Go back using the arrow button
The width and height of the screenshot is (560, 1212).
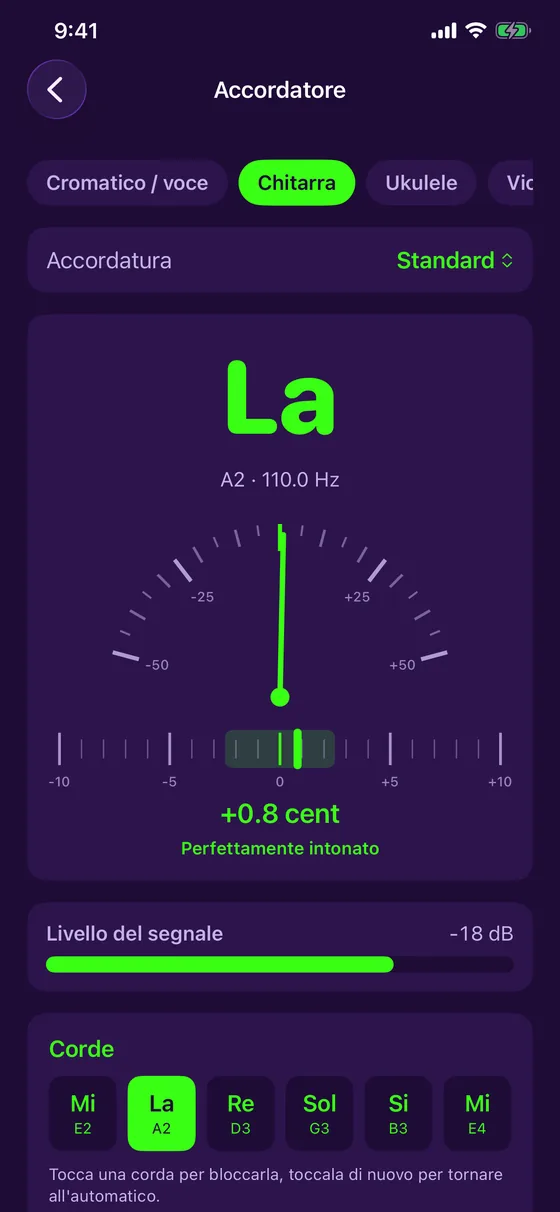click(x=57, y=90)
